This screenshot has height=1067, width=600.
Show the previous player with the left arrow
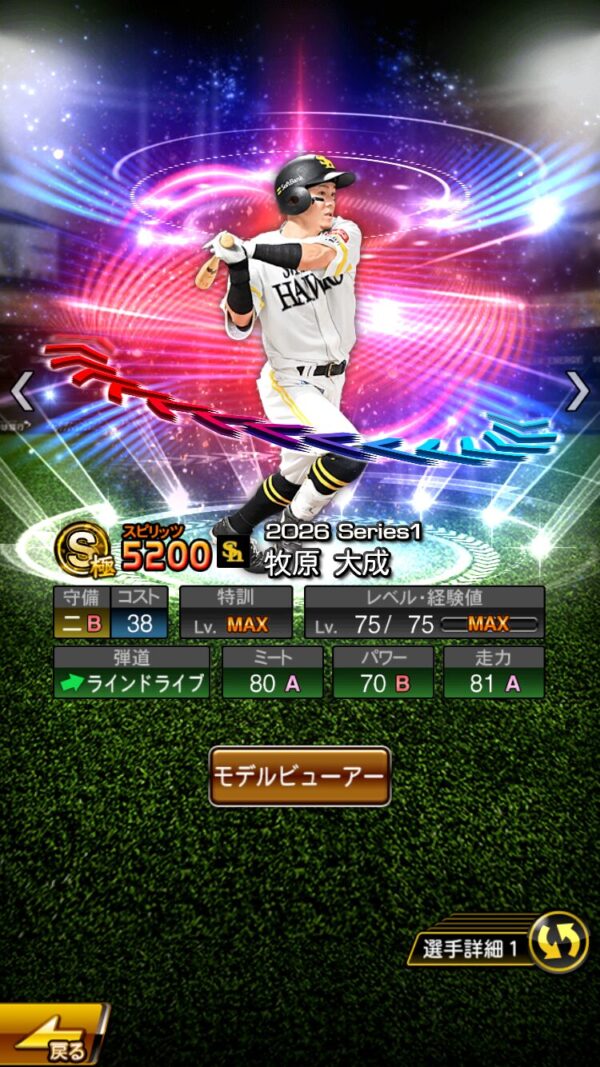click(22, 391)
